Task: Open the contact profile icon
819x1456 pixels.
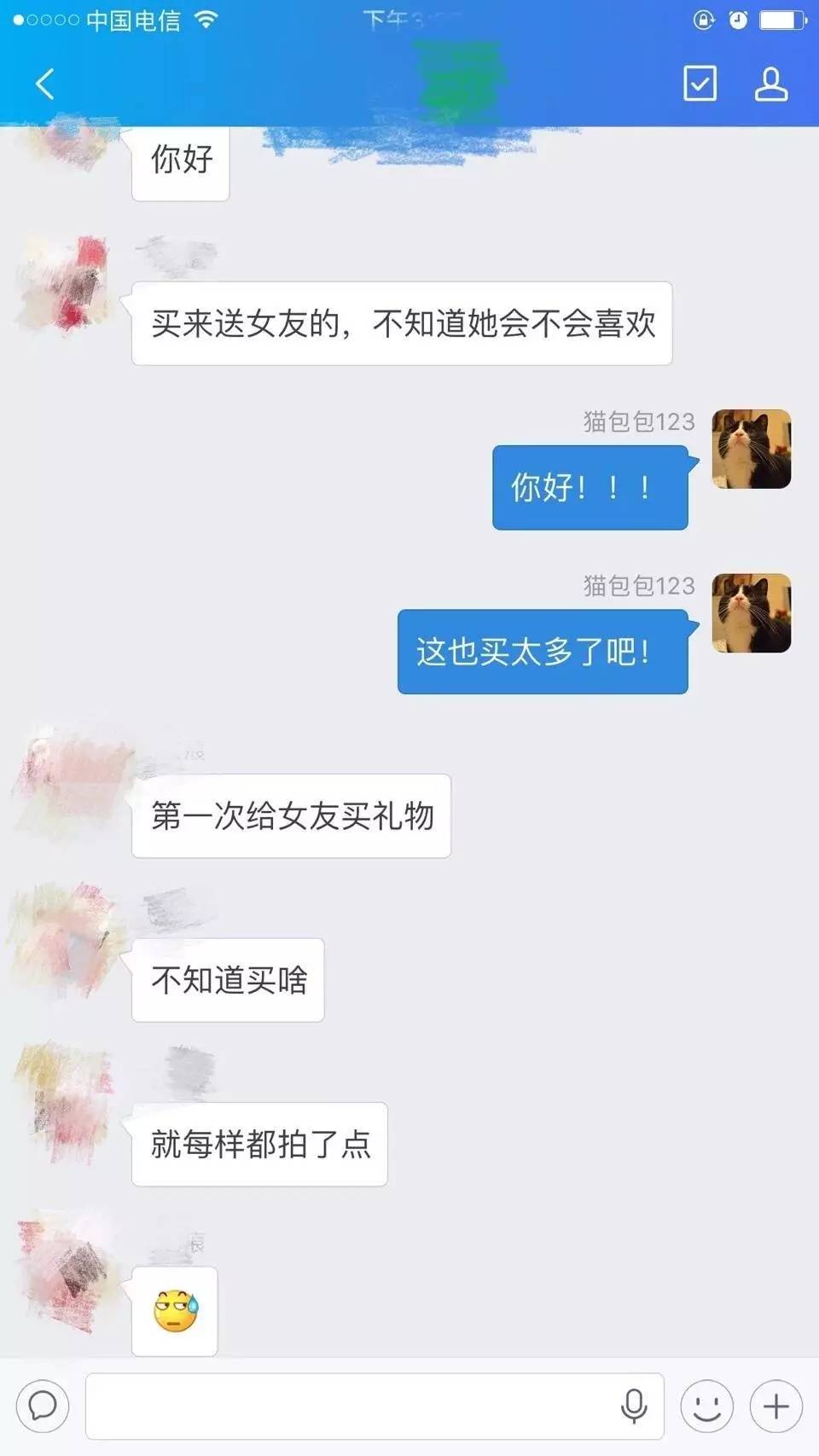Action: point(770,84)
